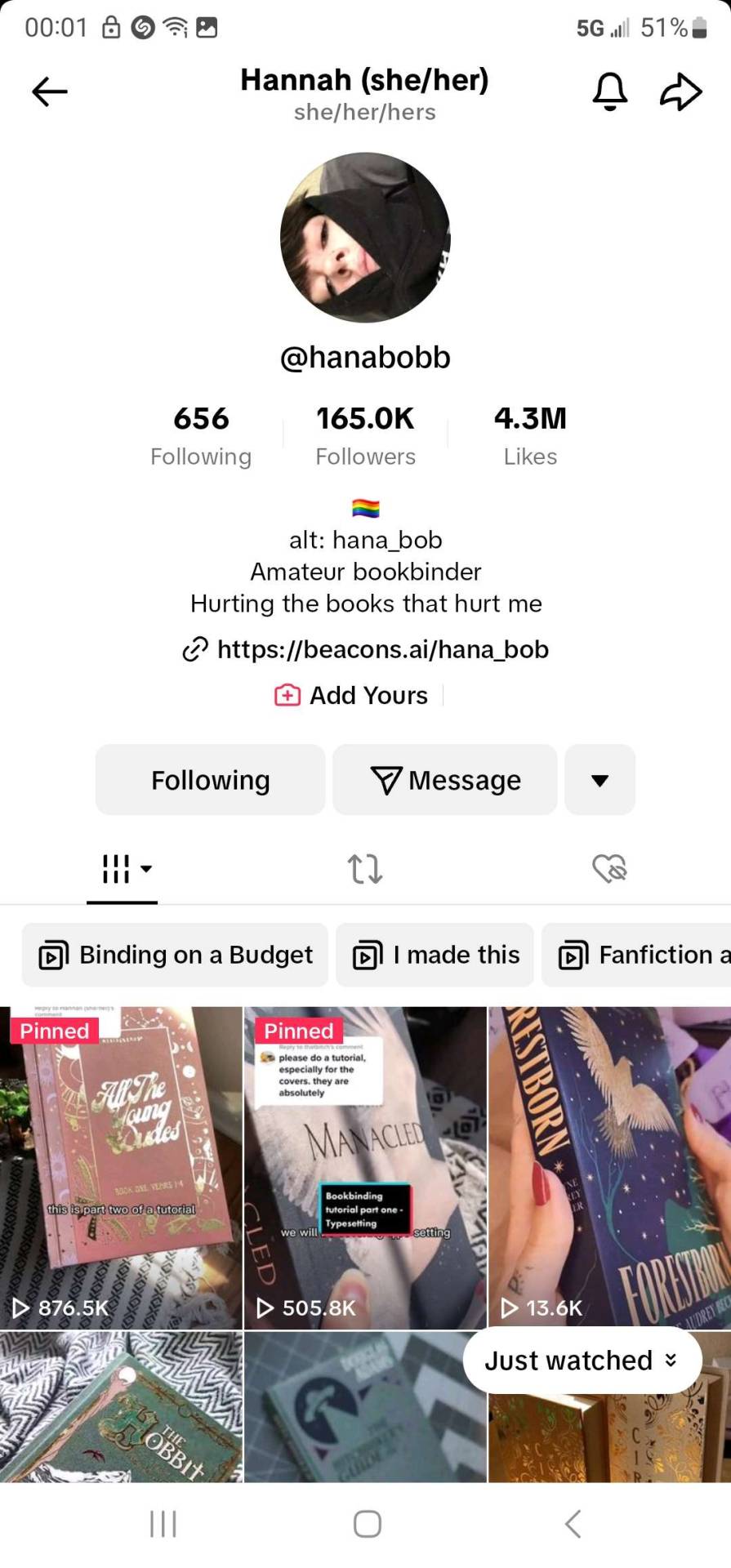Screen dimensions: 731x1568
Task: Tap Add Yours
Action: click(x=352, y=695)
